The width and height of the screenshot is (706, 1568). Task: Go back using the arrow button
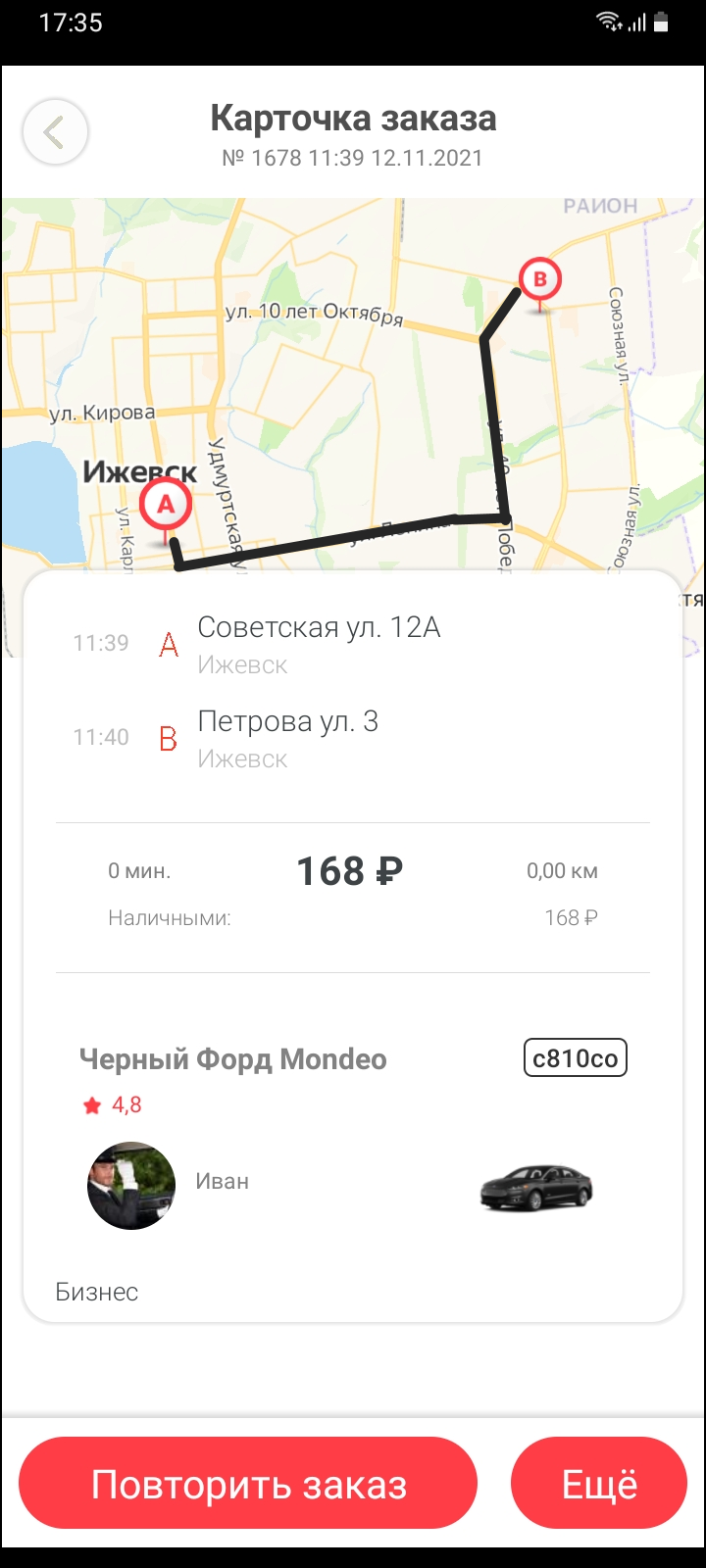click(56, 132)
